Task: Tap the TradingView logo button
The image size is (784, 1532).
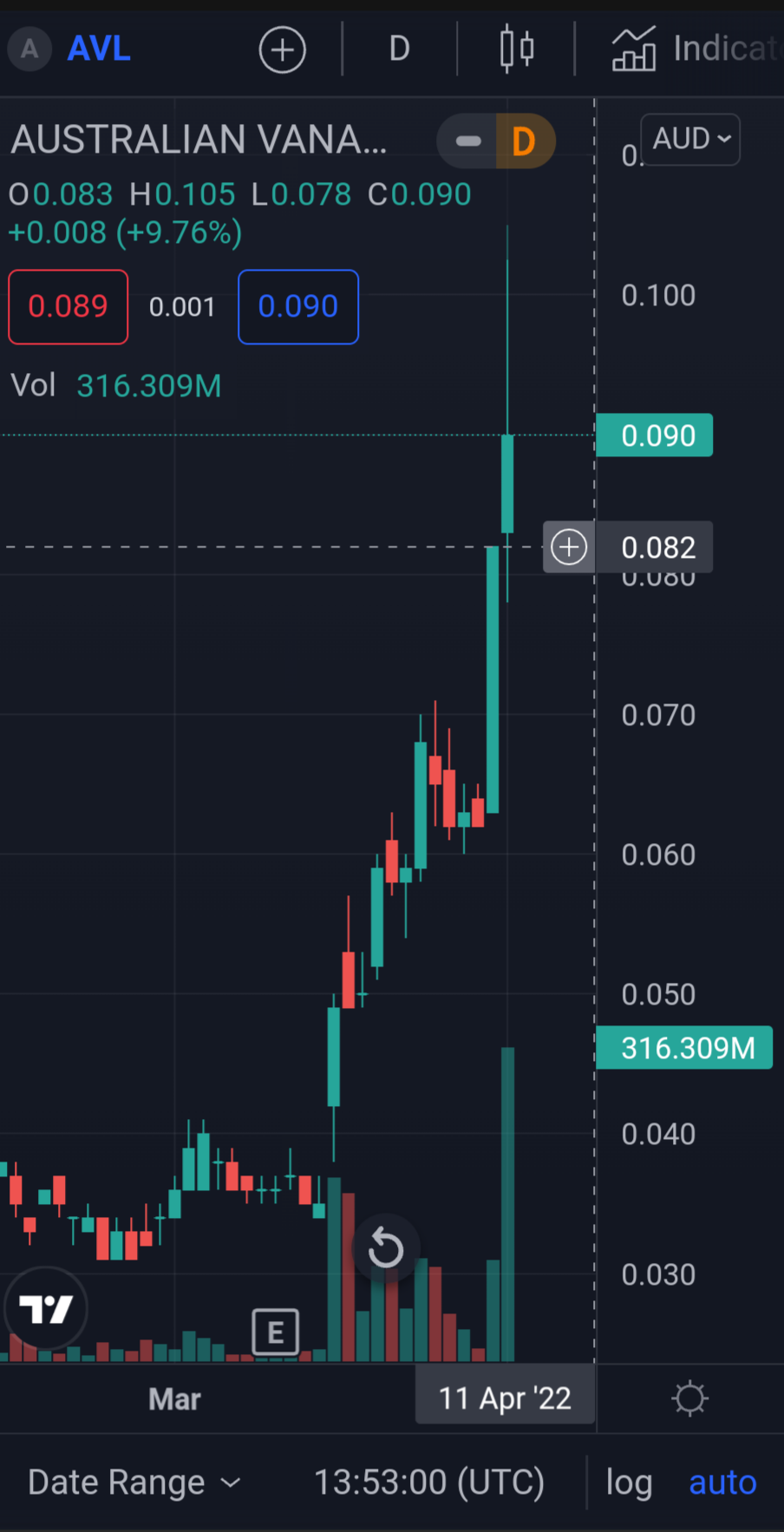Action: [x=46, y=1308]
